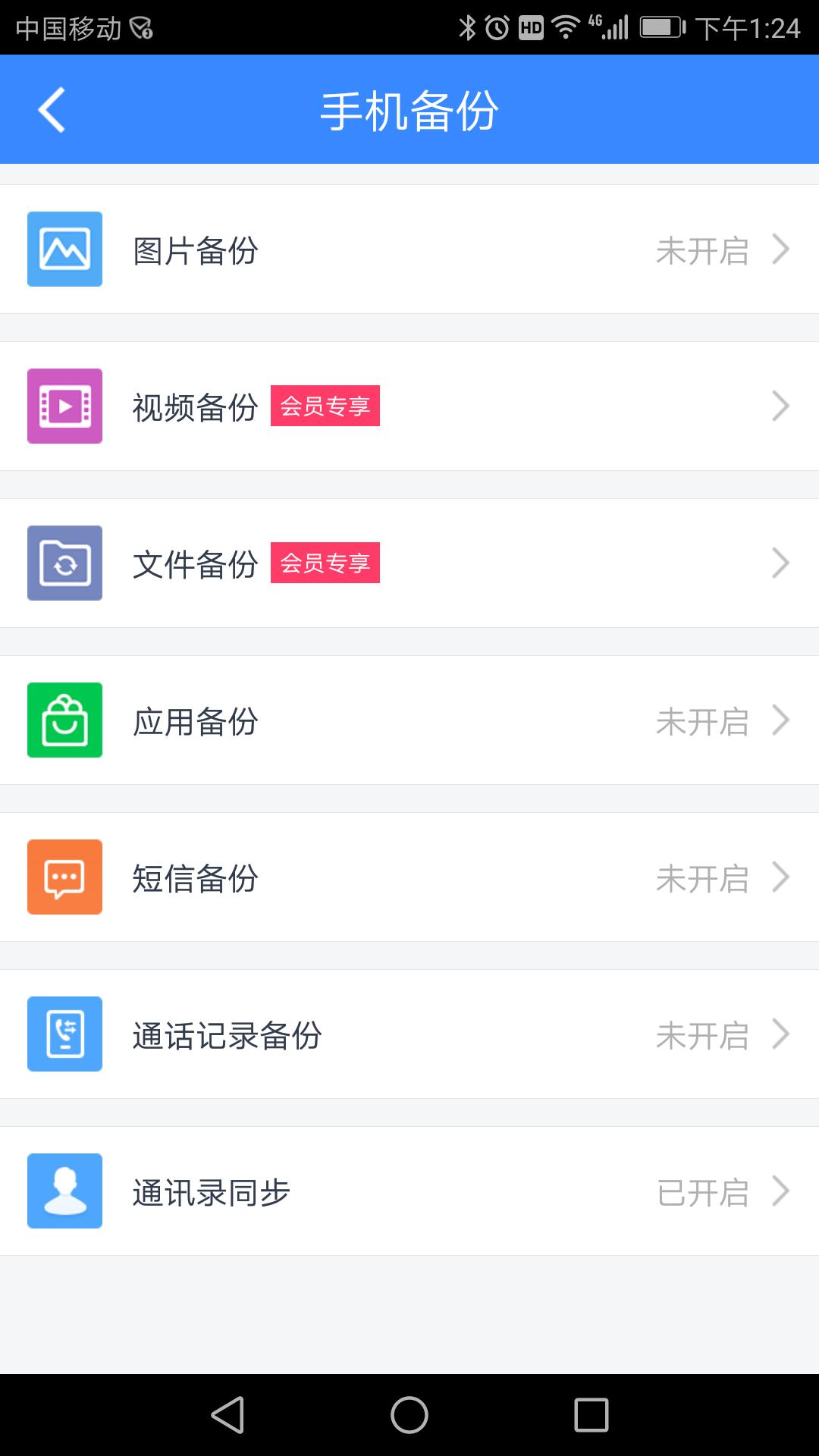Expand the 短信备份 row chevron
Screen dimensions: 819x1456
click(x=780, y=877)
